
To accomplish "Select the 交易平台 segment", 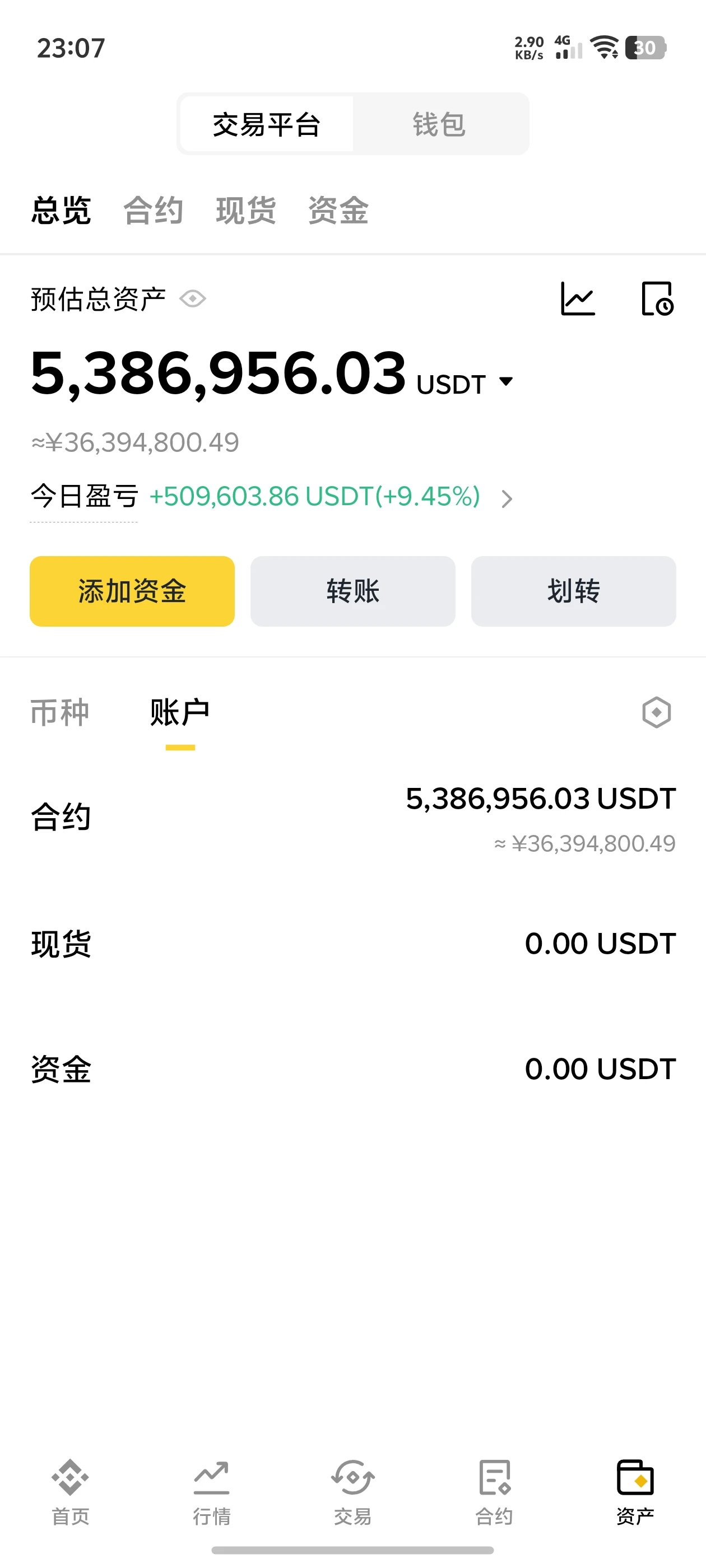I will coord(266,124).
